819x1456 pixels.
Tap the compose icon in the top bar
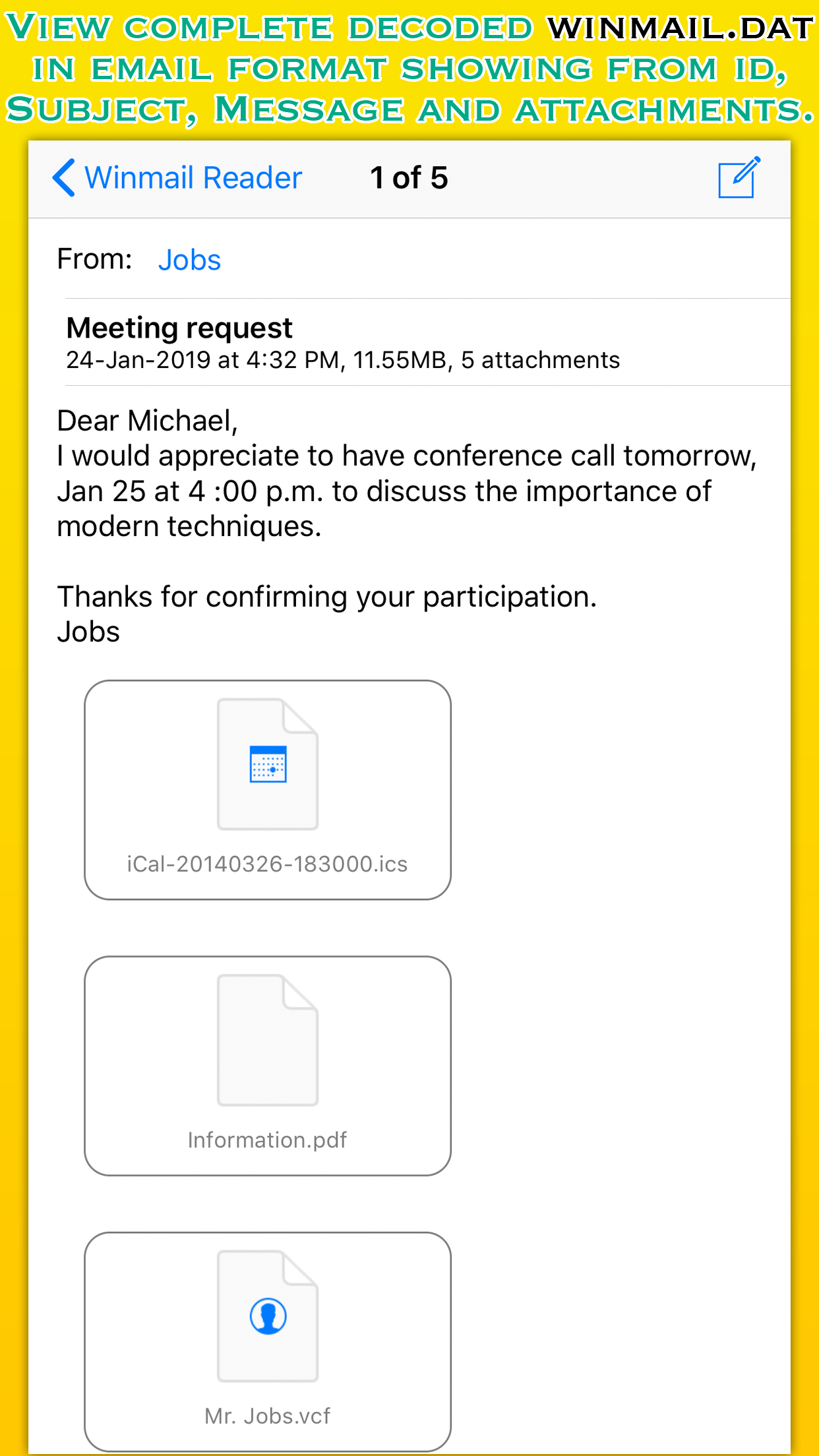[739, 177]
